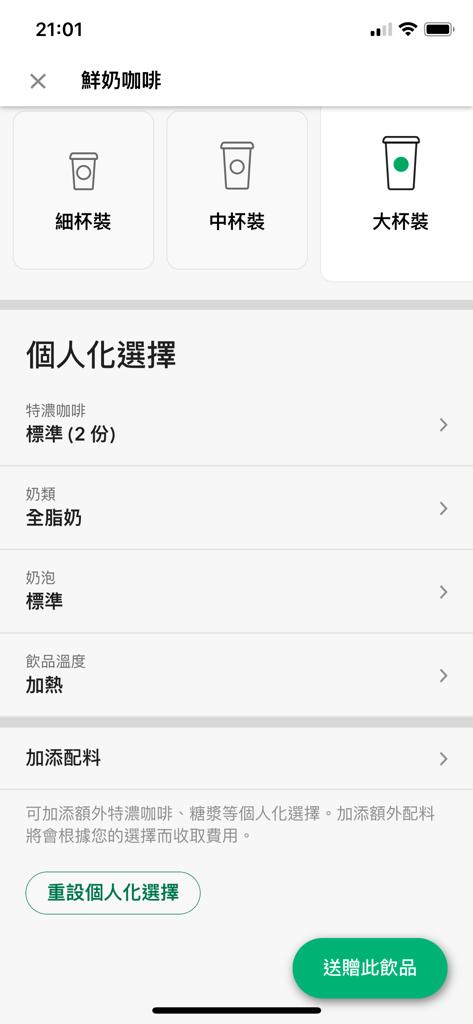This screenshot has width=473, height=1024.
Task: Choose the 中杯裝 cup size
Action: point(237,190)
